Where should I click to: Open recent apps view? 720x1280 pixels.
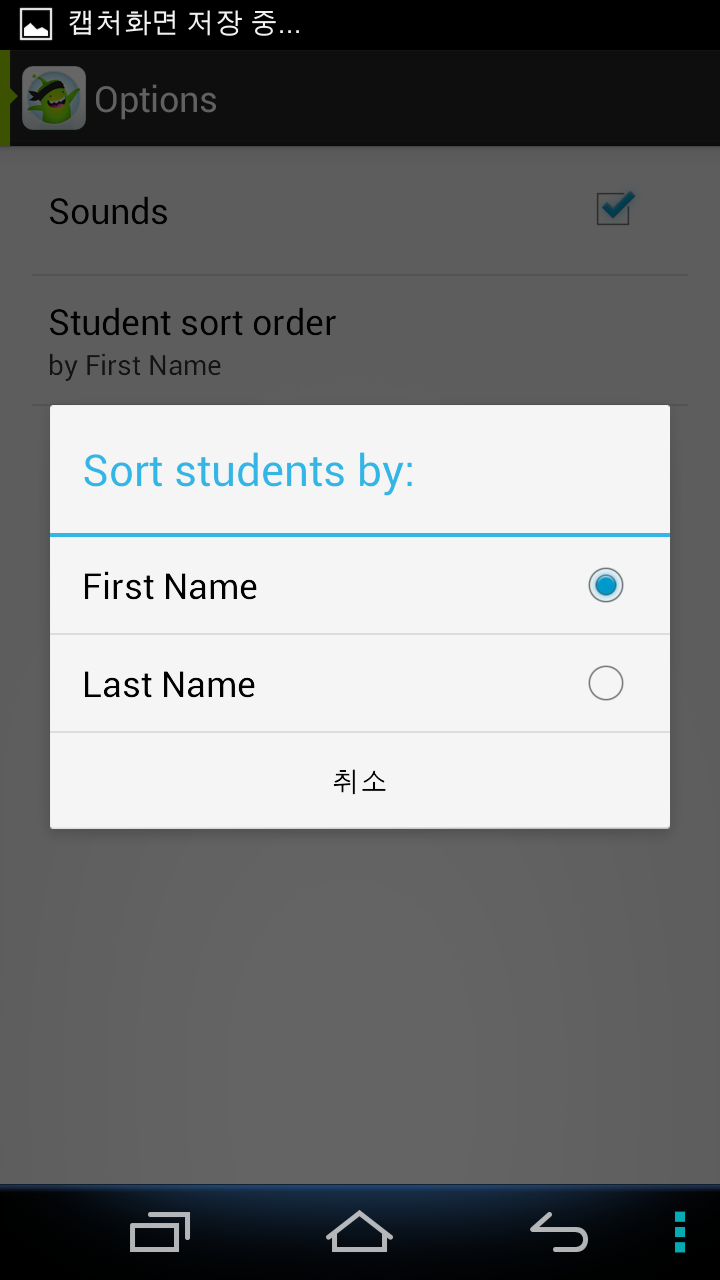pos(160,1232)
